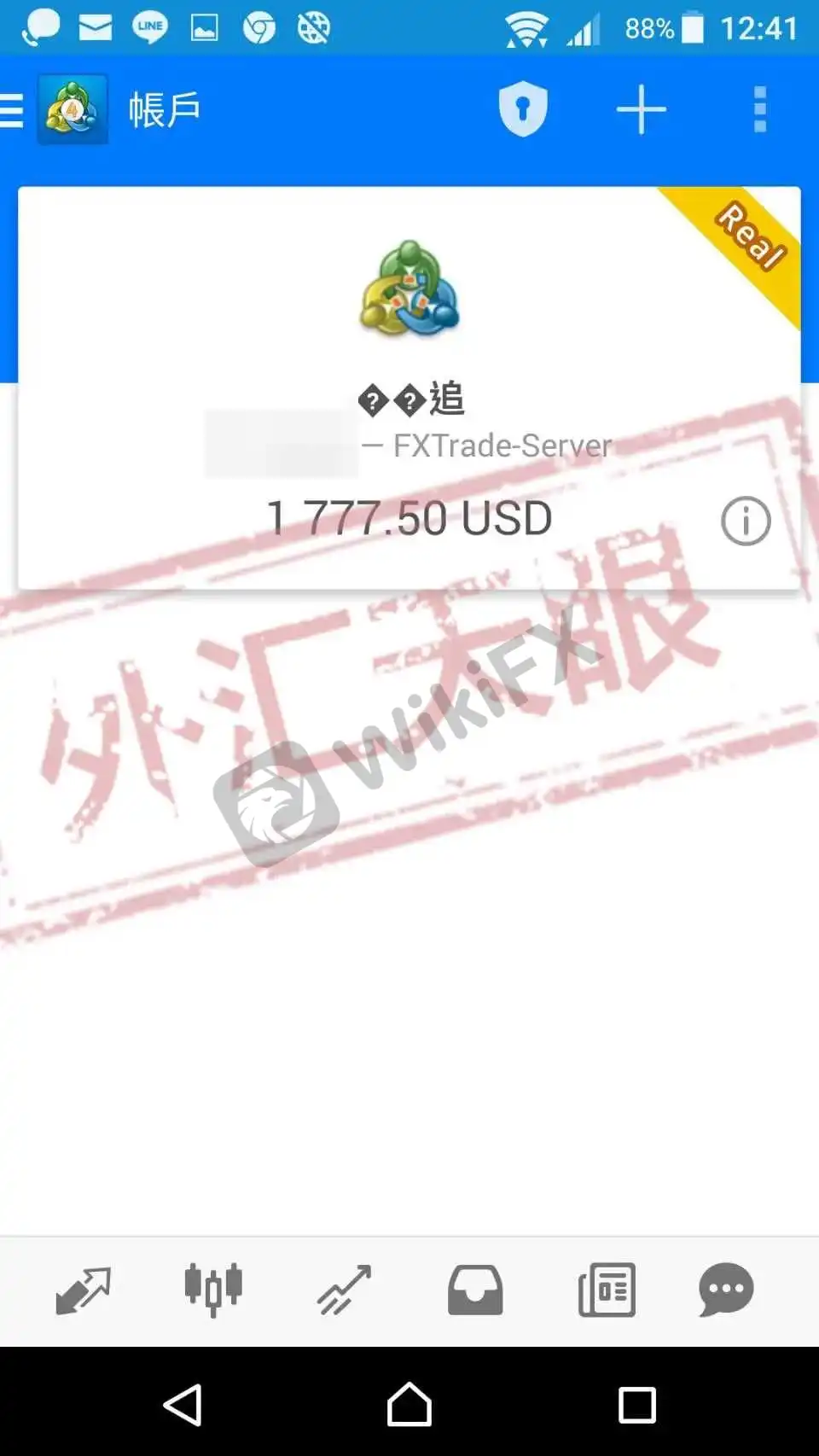Show account info via the circled i icon
The width and height of the screenshot is (819, 1456).
[745, 521]
